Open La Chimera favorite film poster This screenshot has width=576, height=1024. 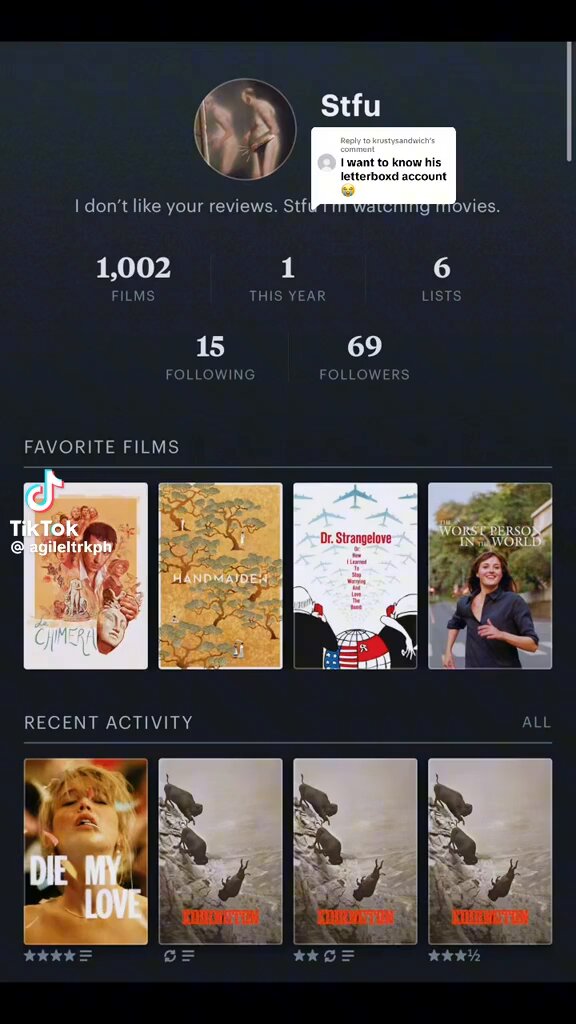[86, 576]
